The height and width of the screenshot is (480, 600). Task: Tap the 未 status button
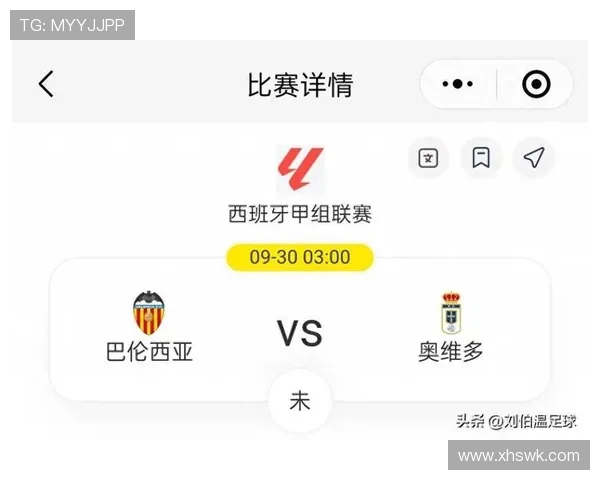tap(299, 401)
